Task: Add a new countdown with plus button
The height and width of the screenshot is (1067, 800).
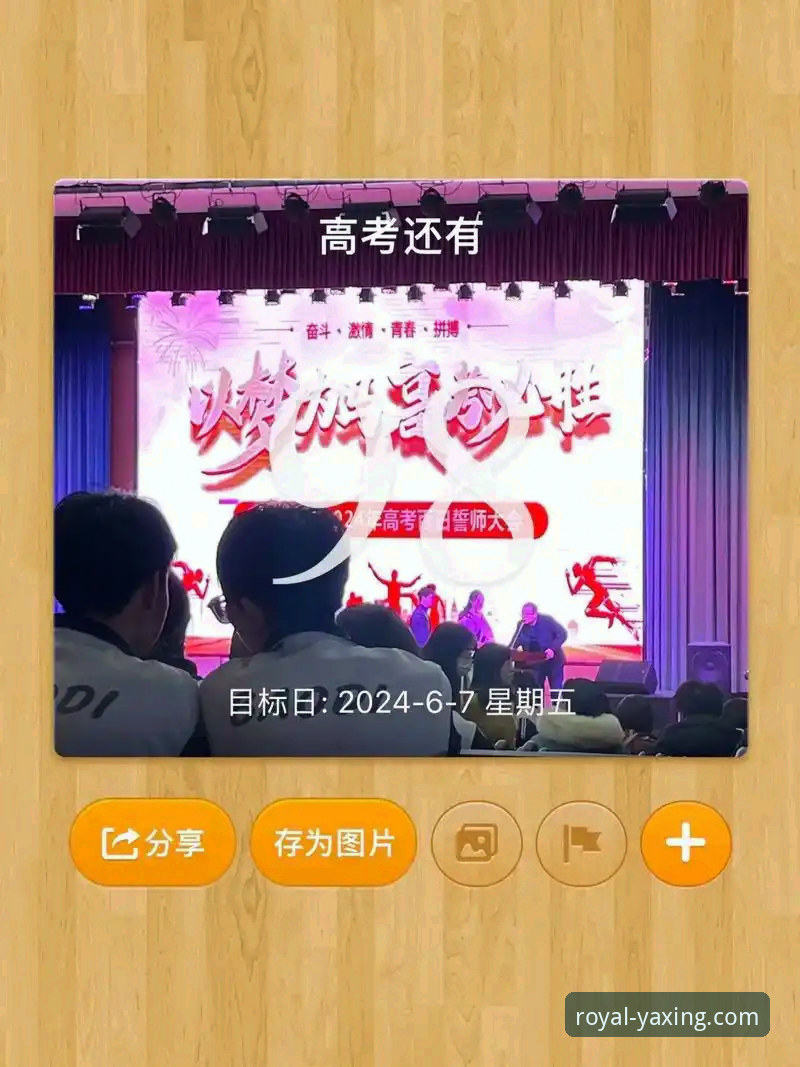Action: pos(686,843)
